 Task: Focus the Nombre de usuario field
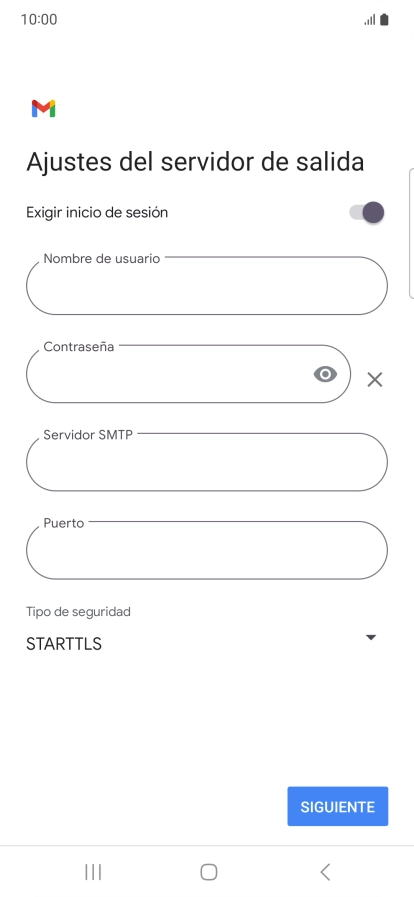(x=207, y=285)
